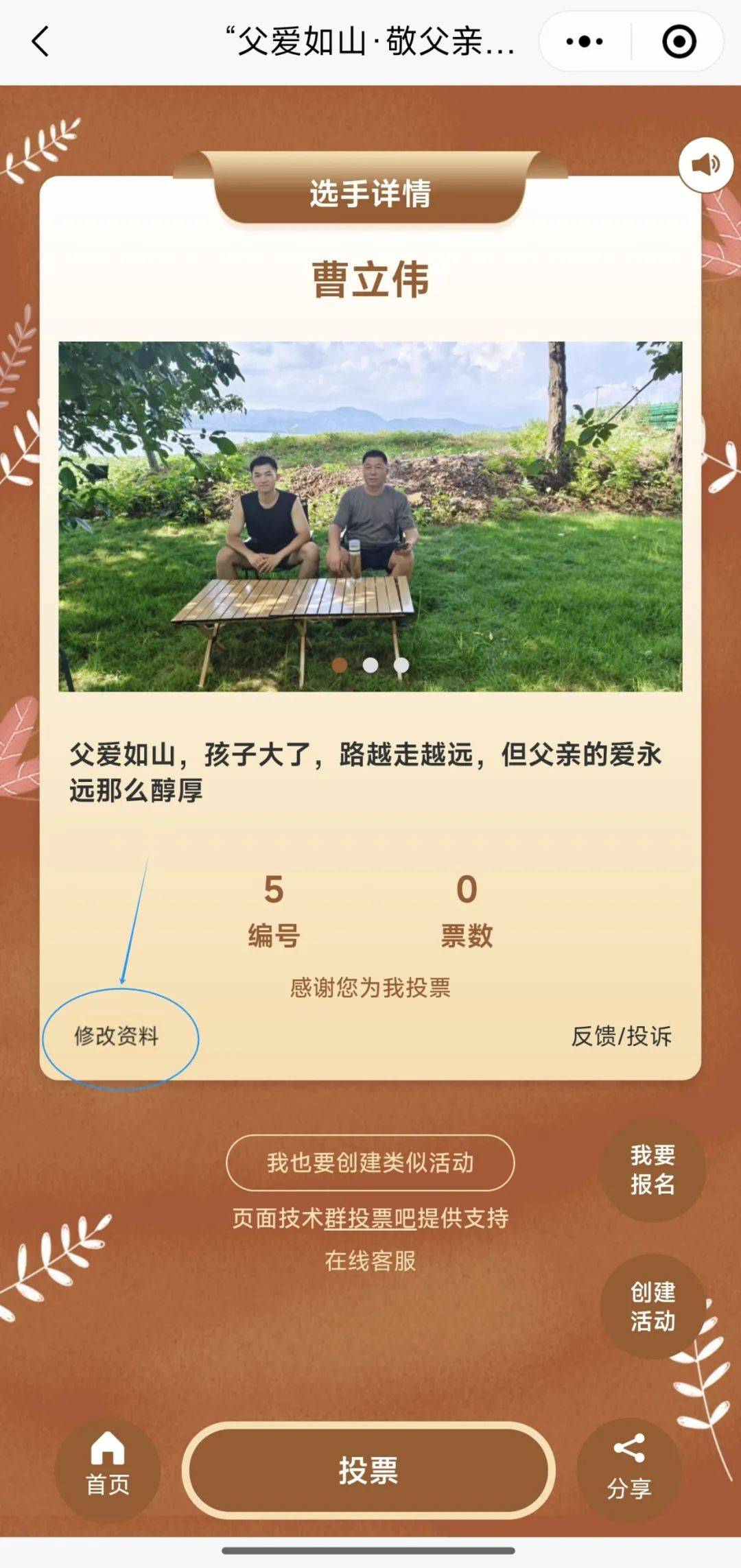Open 反馈/投诉 feedback and complaints
Screen dimensions: 741x1568
click(x=621, y=1036)
